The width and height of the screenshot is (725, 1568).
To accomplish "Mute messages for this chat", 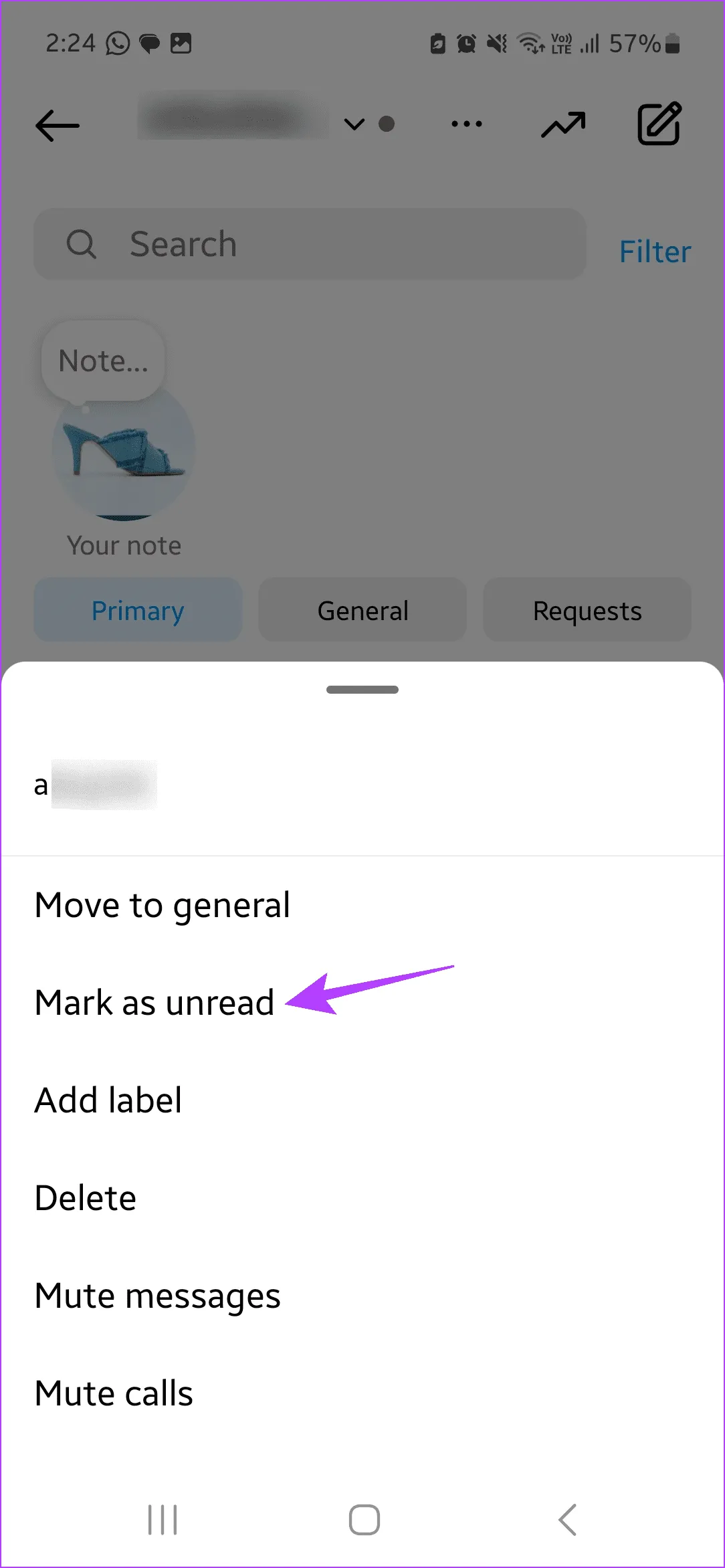I will click(158, 1296).
